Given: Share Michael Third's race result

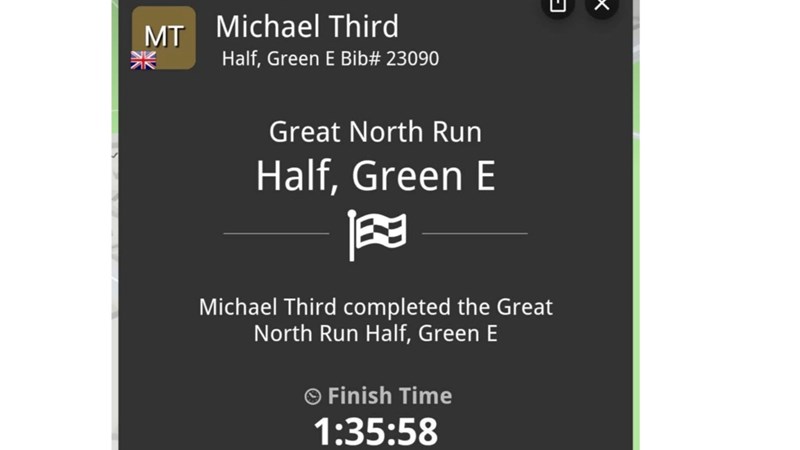Looking at the screenshot, I should pos(557,6).
